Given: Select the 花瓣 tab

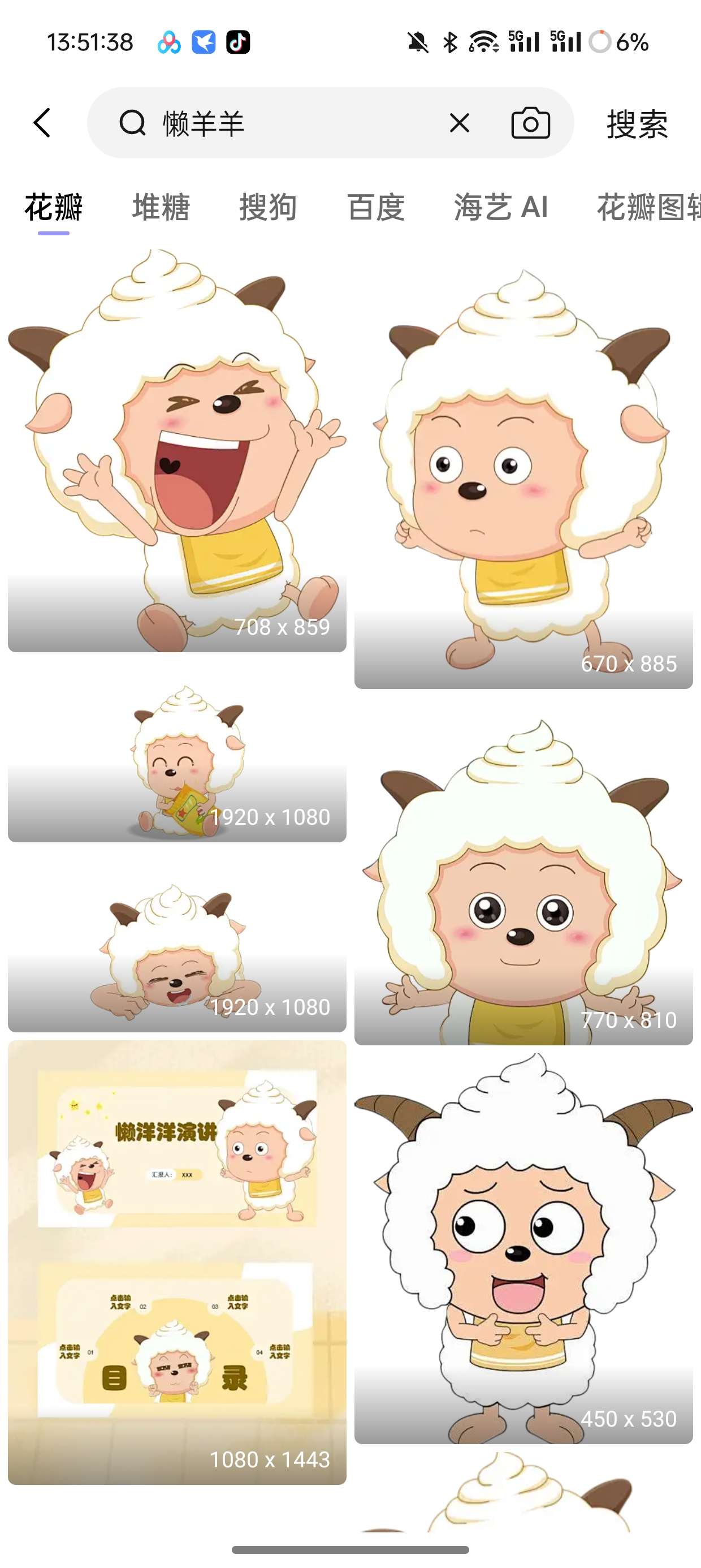Looking at the screenshot, I should point(54,208).
